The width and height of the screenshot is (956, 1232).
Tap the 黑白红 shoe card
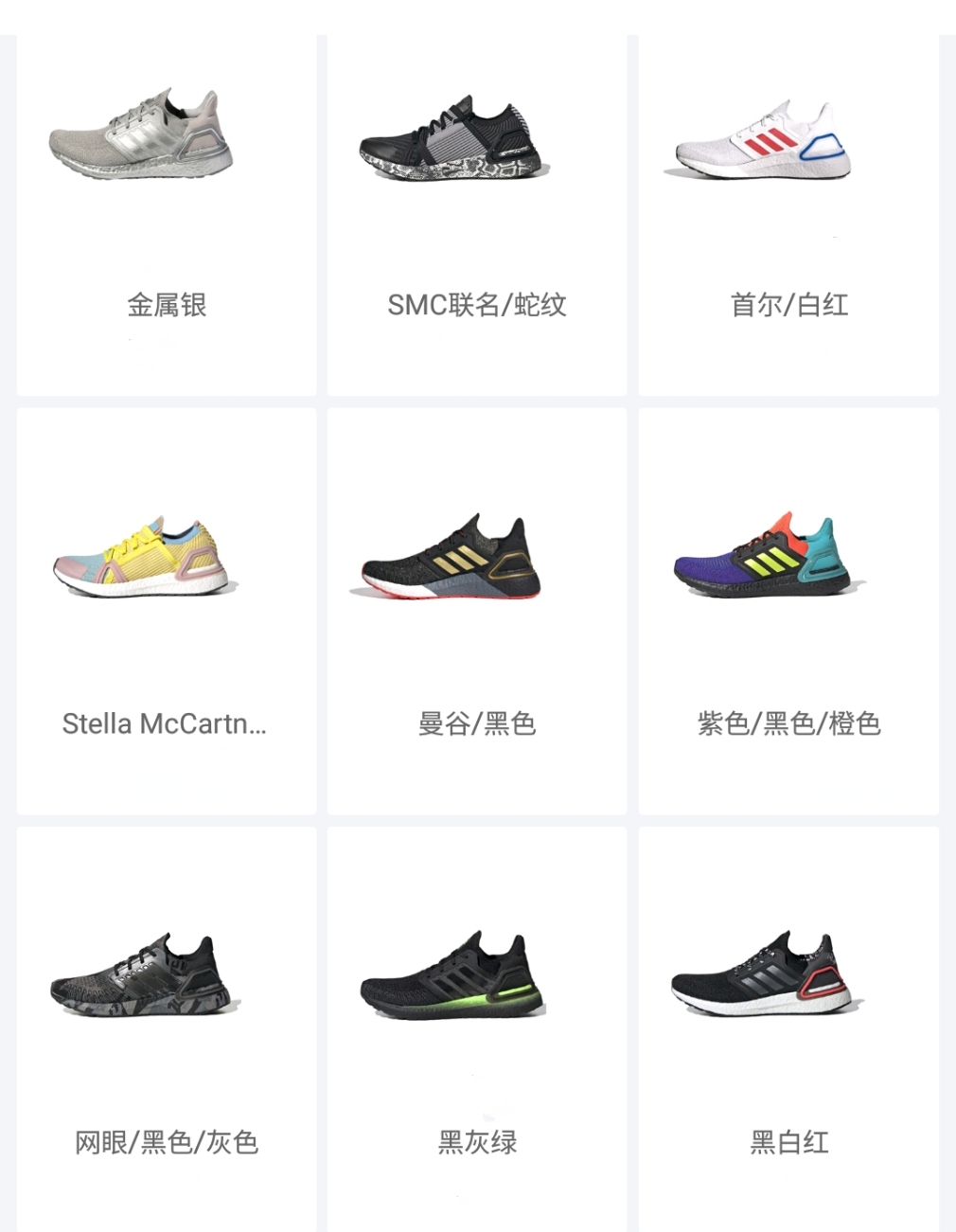point(788,1028)
